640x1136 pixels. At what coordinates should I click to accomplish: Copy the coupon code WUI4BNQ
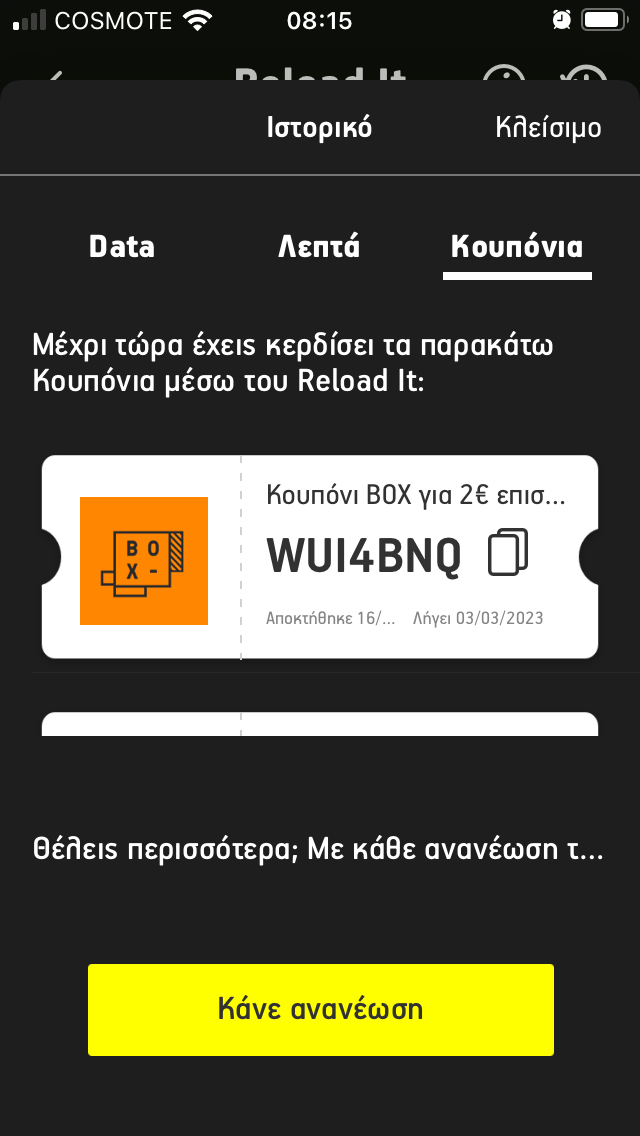click(508, 553)
